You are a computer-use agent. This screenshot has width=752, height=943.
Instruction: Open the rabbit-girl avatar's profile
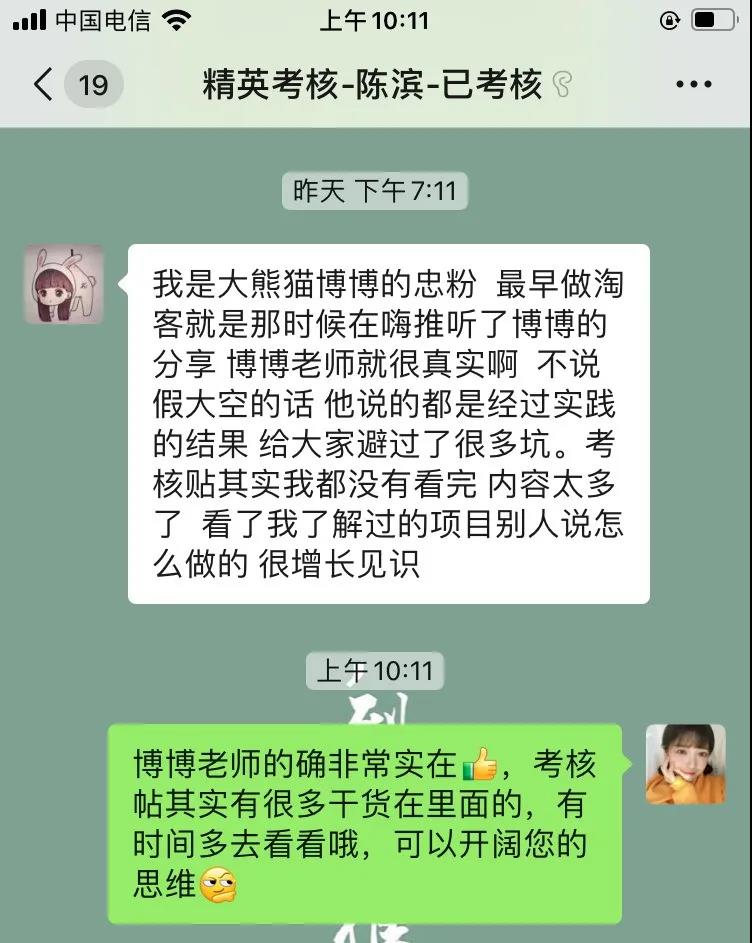tap(64, 284)
